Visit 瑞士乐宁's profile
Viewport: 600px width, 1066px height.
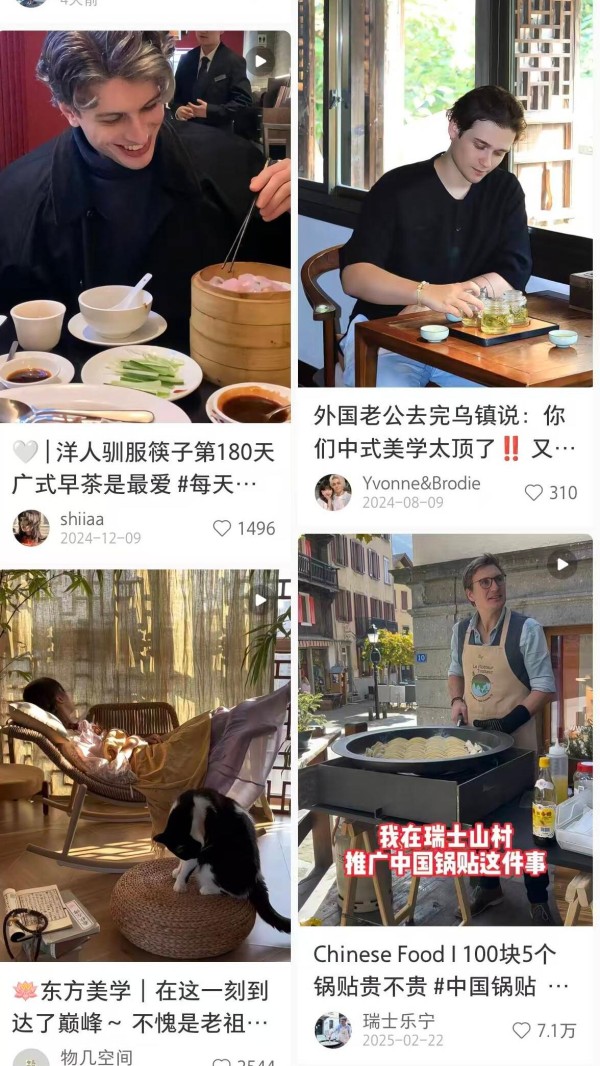pyautogui.click(x=333, y=1030)
